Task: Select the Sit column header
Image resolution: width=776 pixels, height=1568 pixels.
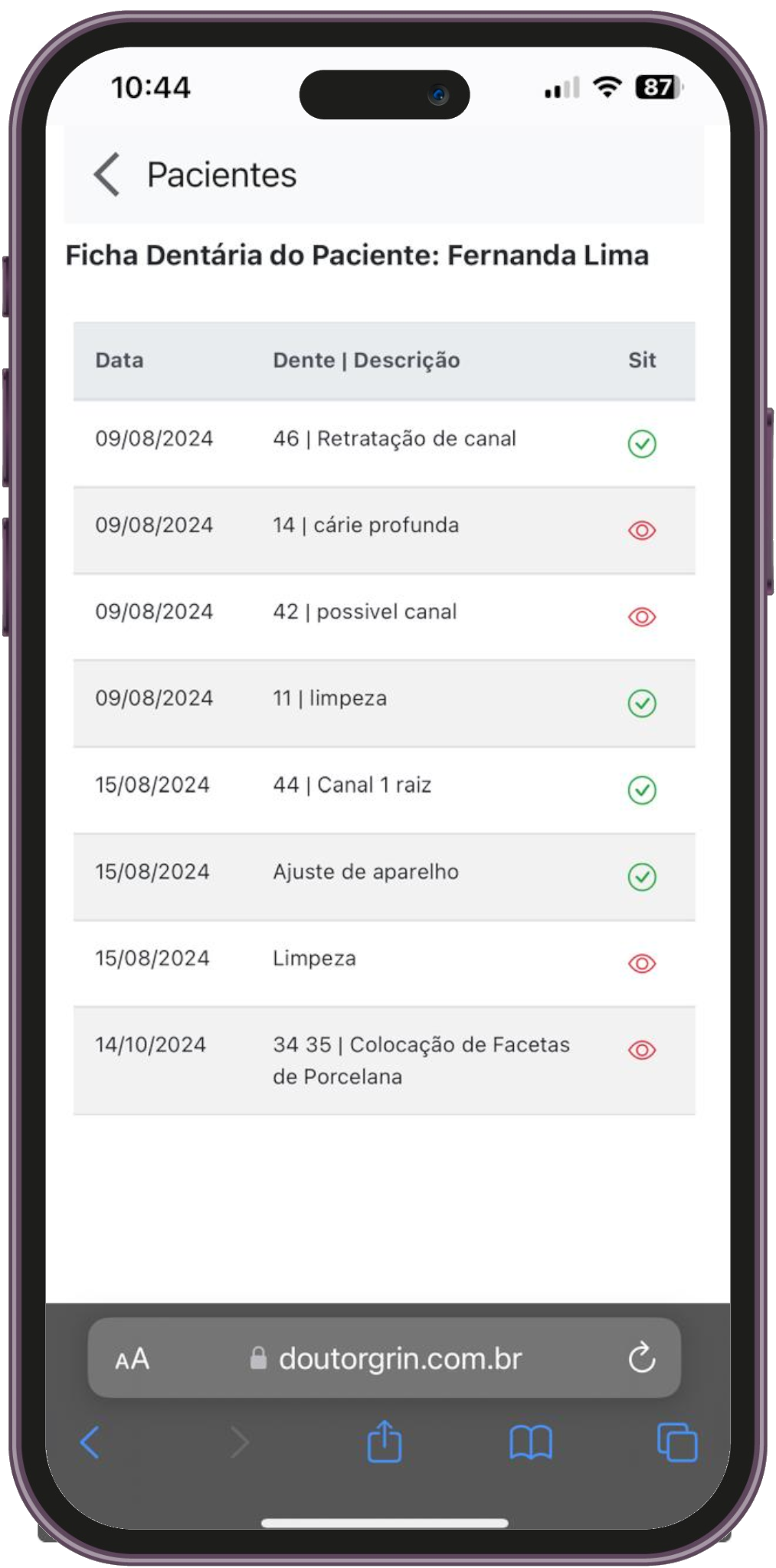Action: coord(642,360)
